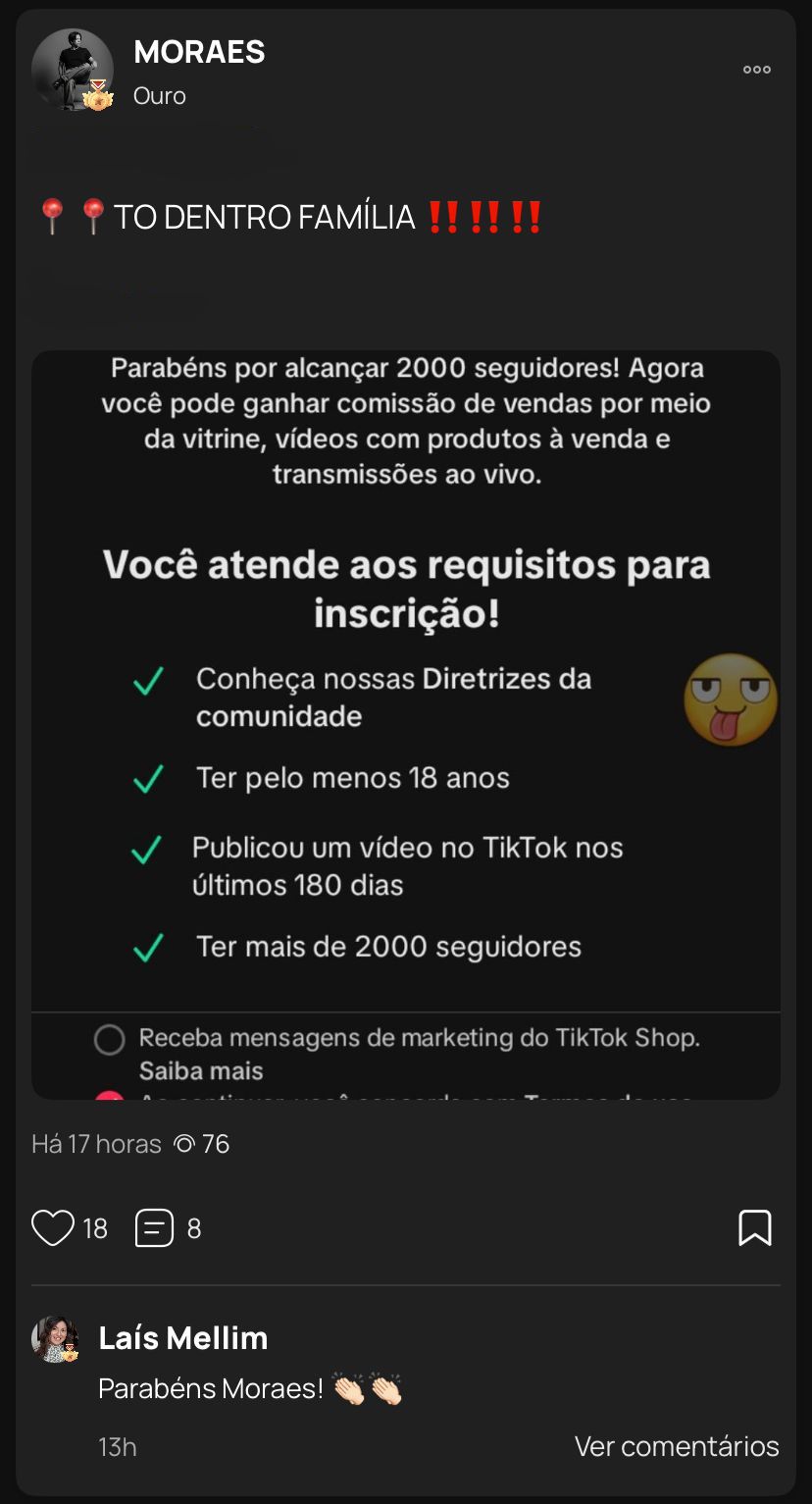Image resolution: width=812 pixels, height=1504 pixels.
Task: Enlarge the TikTok screenshot image in post
Action: click(406, 724)
